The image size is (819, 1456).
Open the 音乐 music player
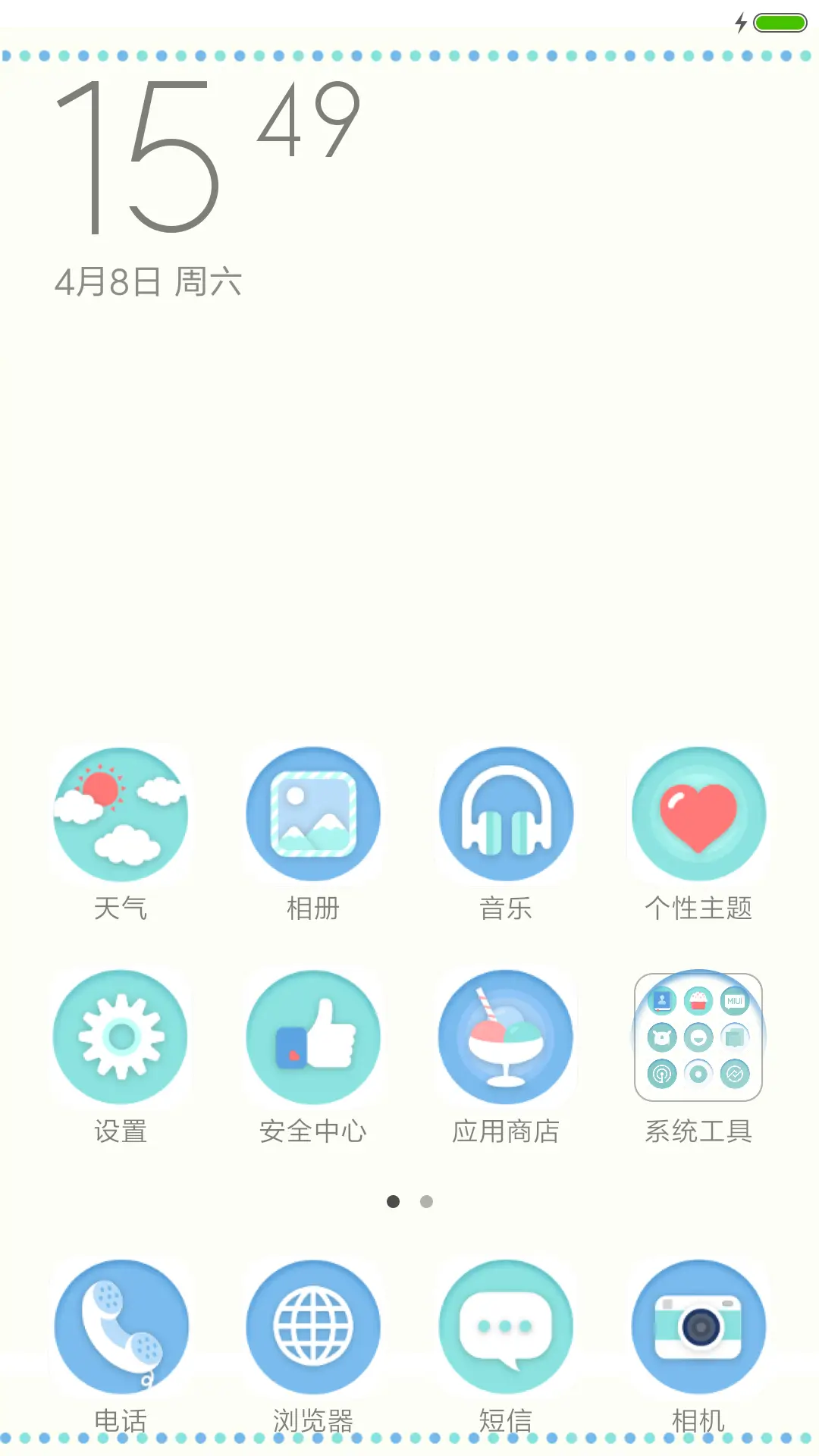click(506, 812)
